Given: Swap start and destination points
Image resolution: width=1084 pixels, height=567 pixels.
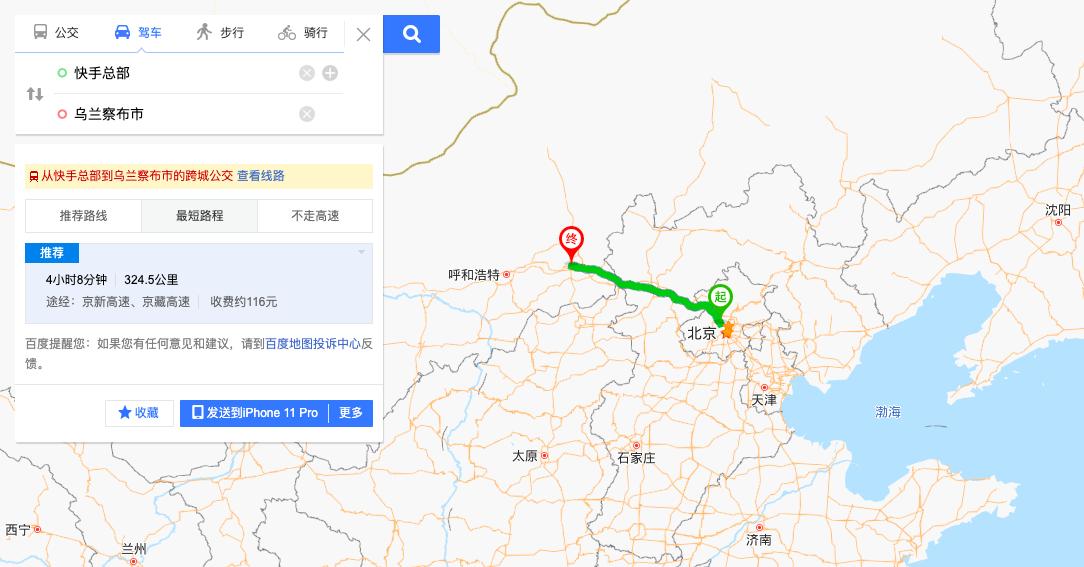Looking at the screenshot, I should [35, 94].
